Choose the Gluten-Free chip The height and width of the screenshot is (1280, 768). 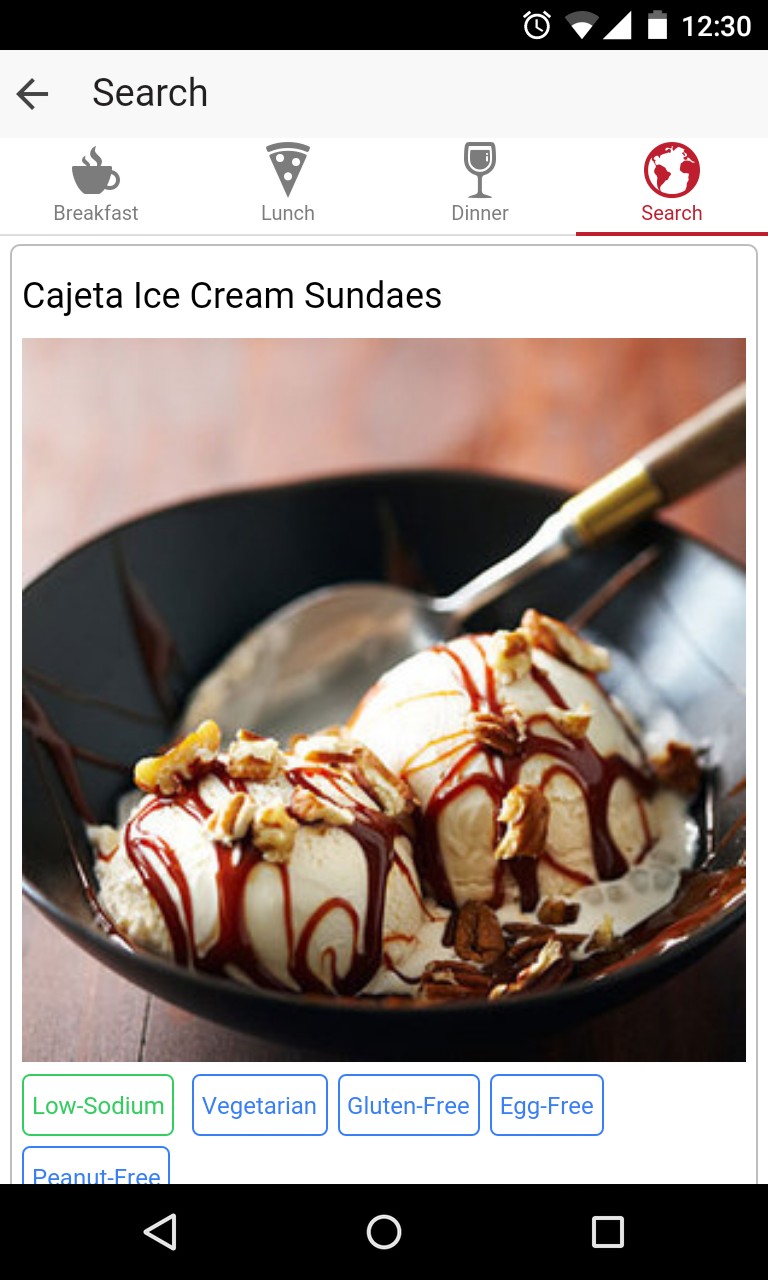click(x=409, y=1105)
